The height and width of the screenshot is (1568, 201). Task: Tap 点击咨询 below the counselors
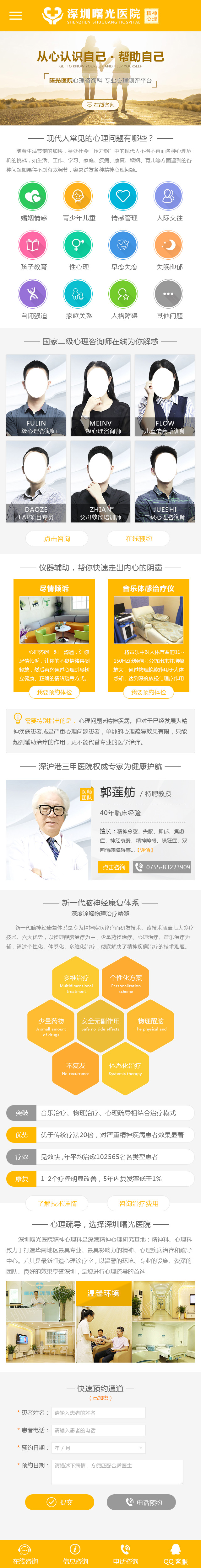[57, 539]
